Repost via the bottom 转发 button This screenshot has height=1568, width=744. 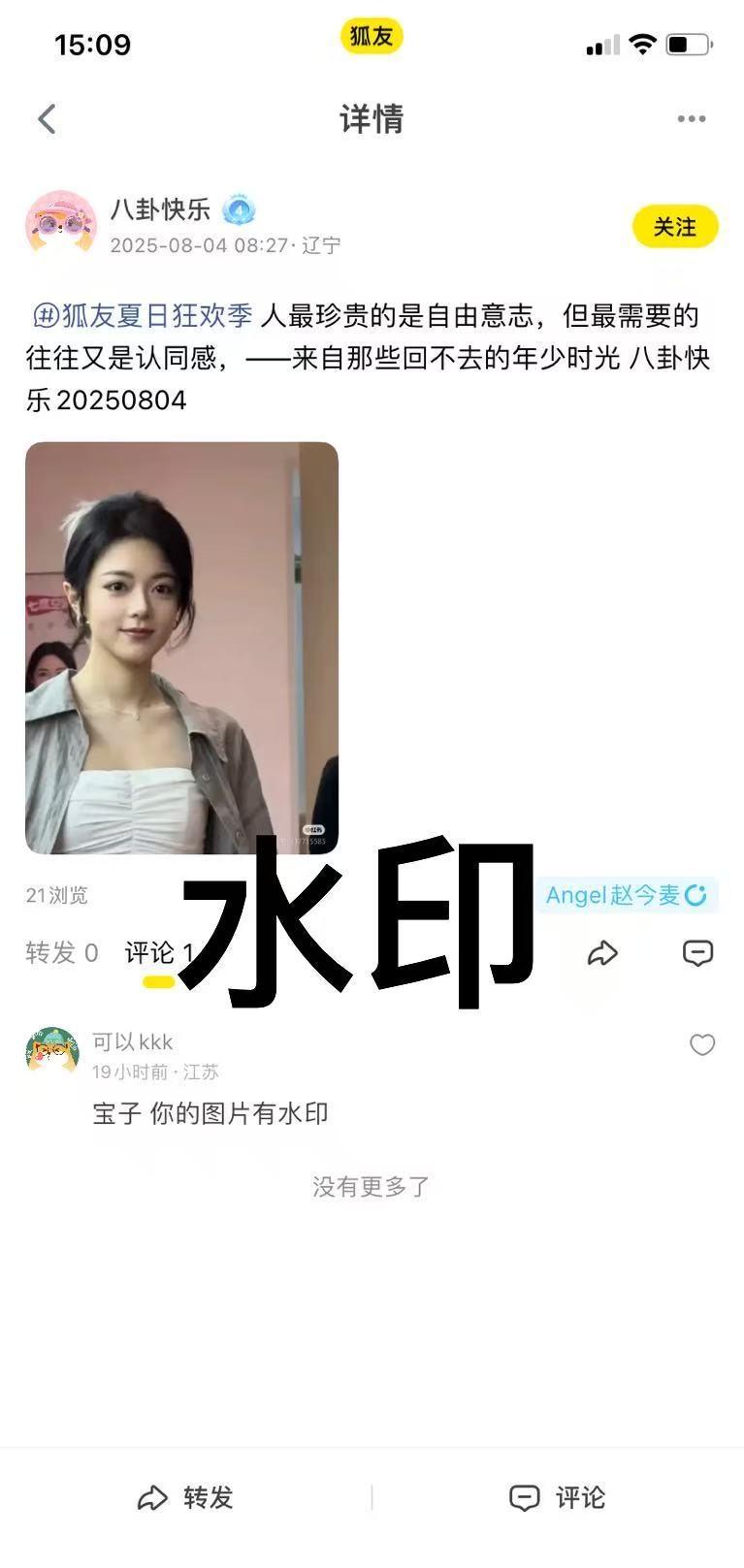(x=185, y=1498)
